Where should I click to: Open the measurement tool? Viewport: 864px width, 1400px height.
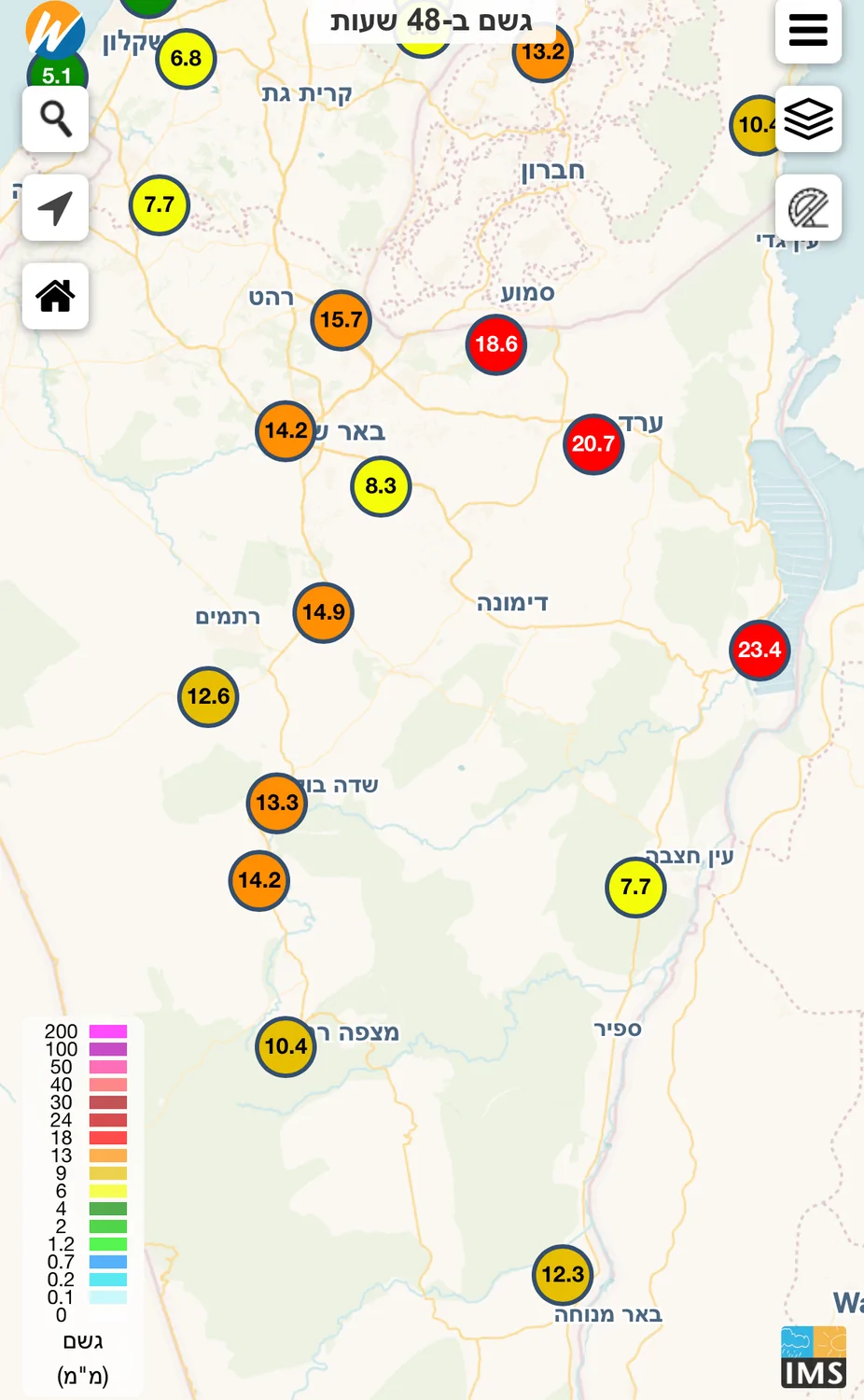808,207
